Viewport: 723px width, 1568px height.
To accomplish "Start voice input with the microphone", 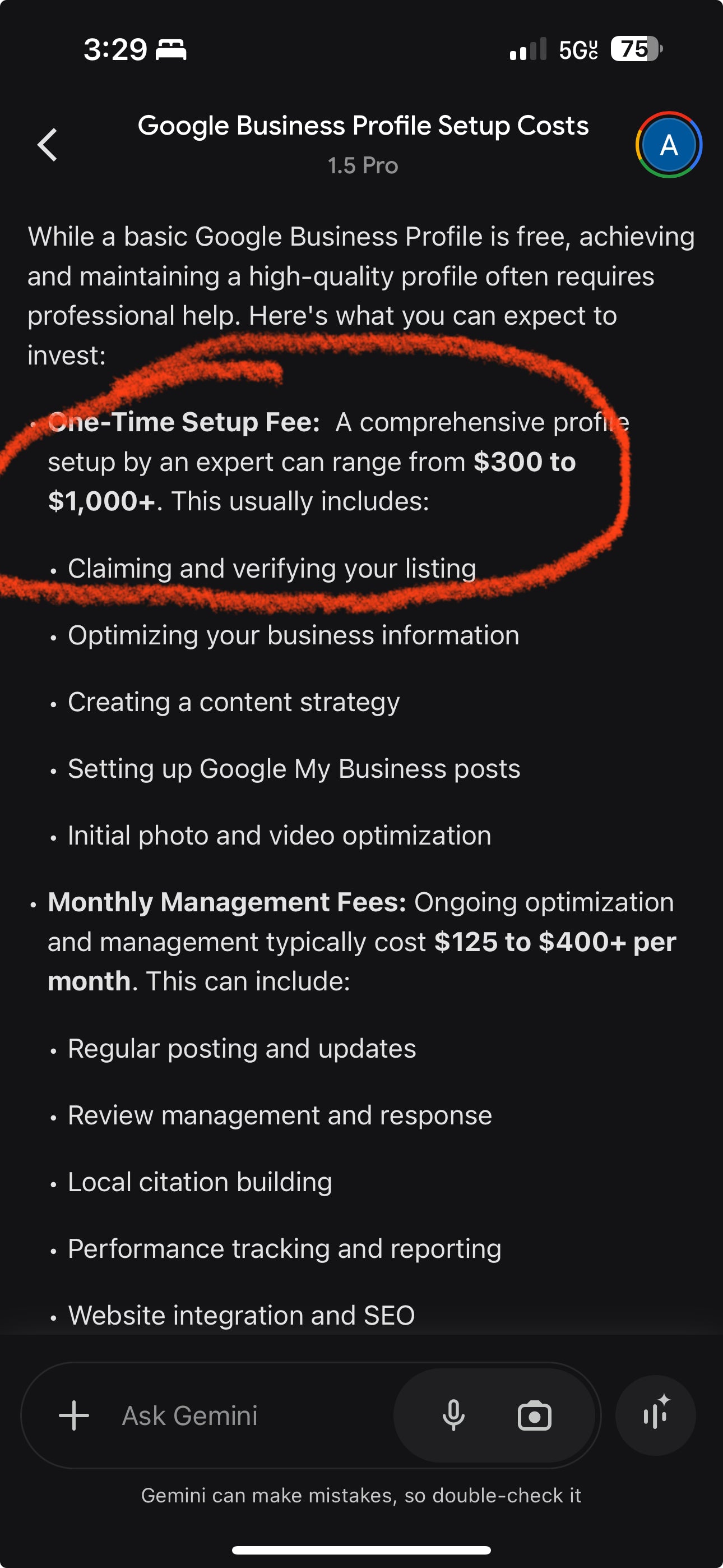I will click(x=453, y=1416).
